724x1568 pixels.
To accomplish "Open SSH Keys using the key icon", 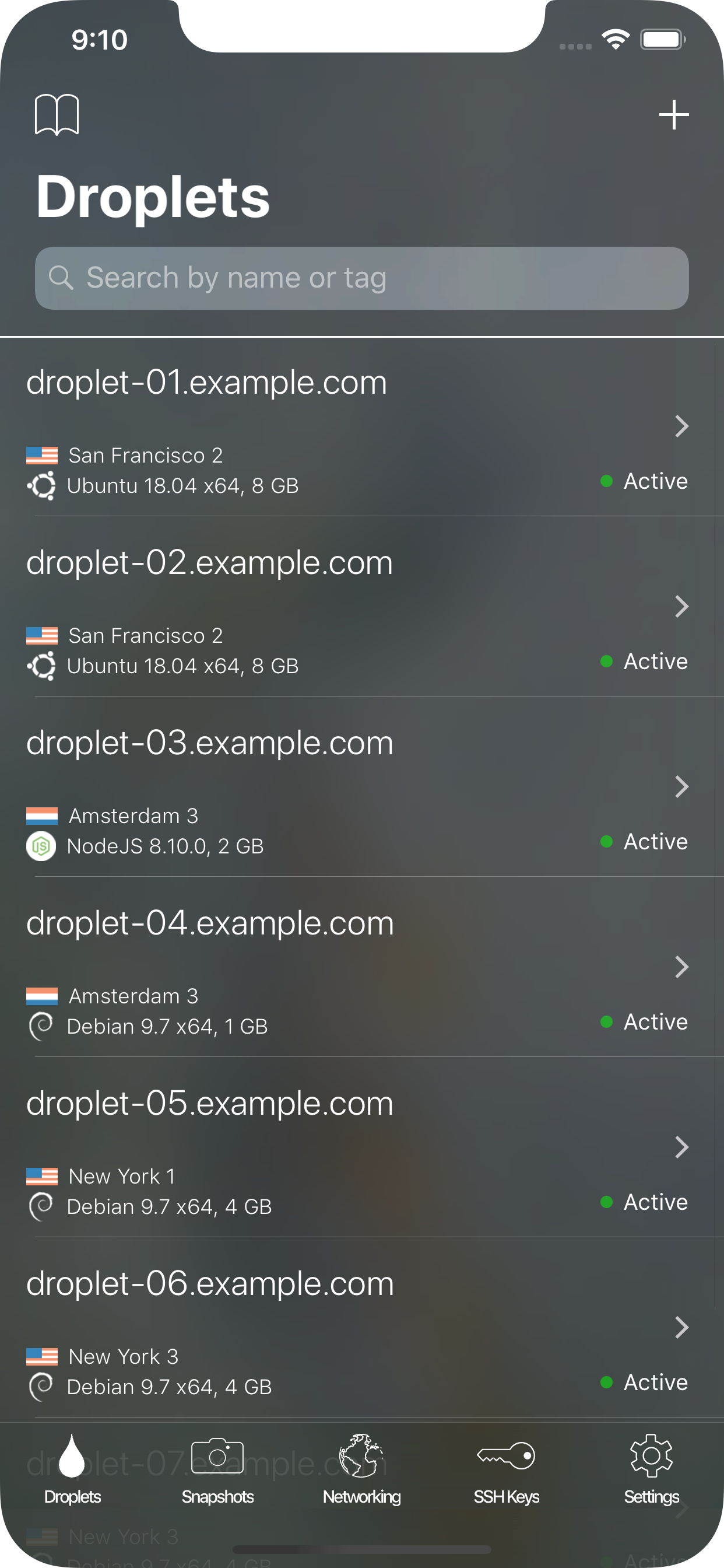I will (x=505, y=1457).
